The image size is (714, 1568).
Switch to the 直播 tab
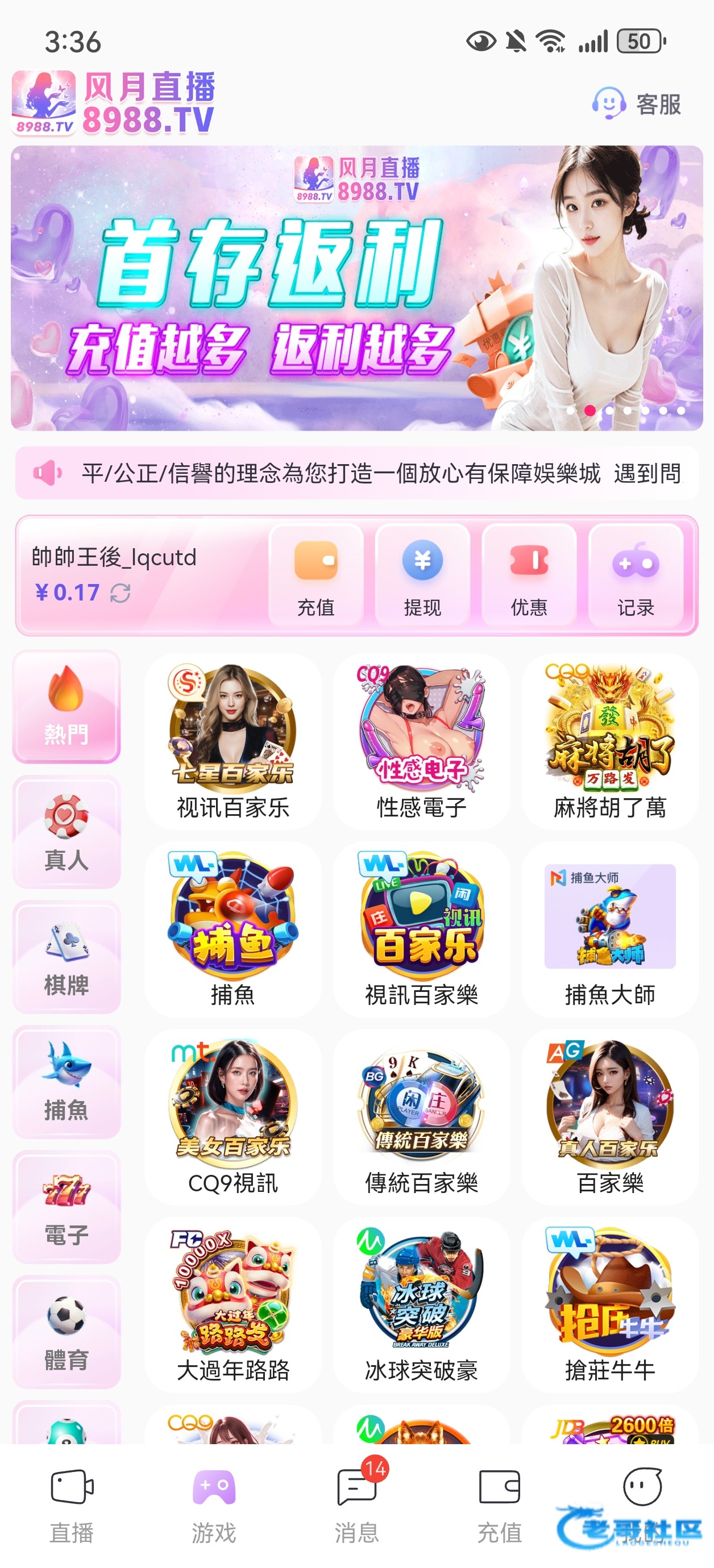tap(72, 1506)
